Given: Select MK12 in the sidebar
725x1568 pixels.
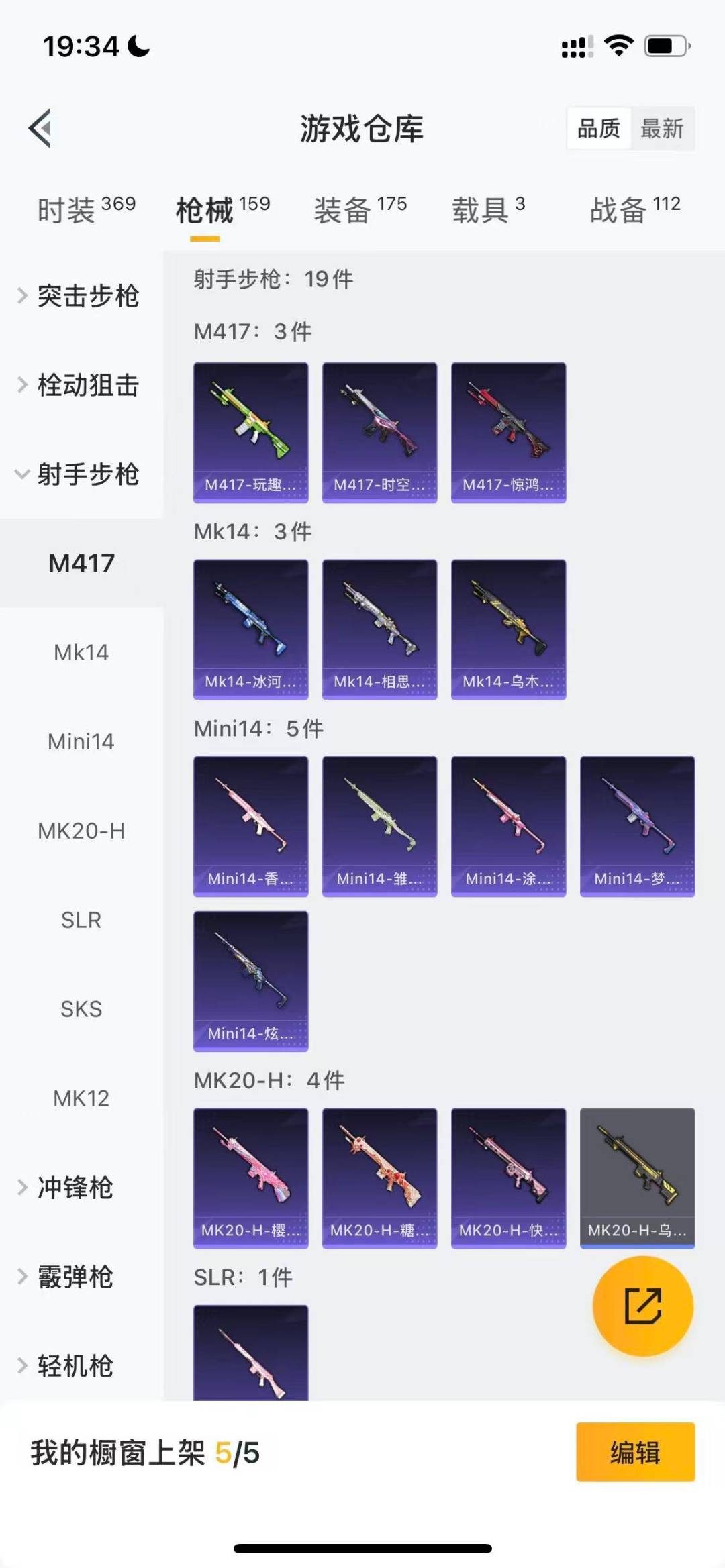Looking at the screenshot, I should pyautogui.click(x=81, y=1098).
